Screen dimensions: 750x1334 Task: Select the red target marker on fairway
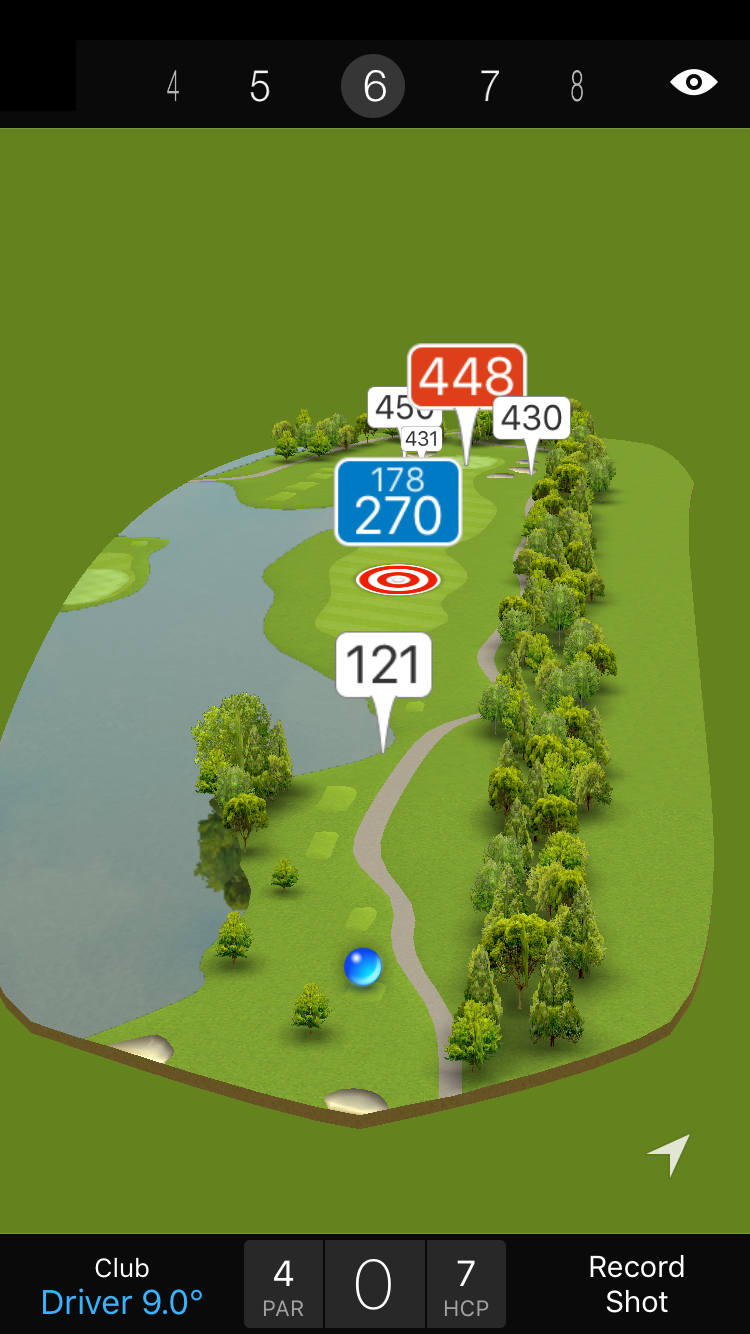click(398, 579)
